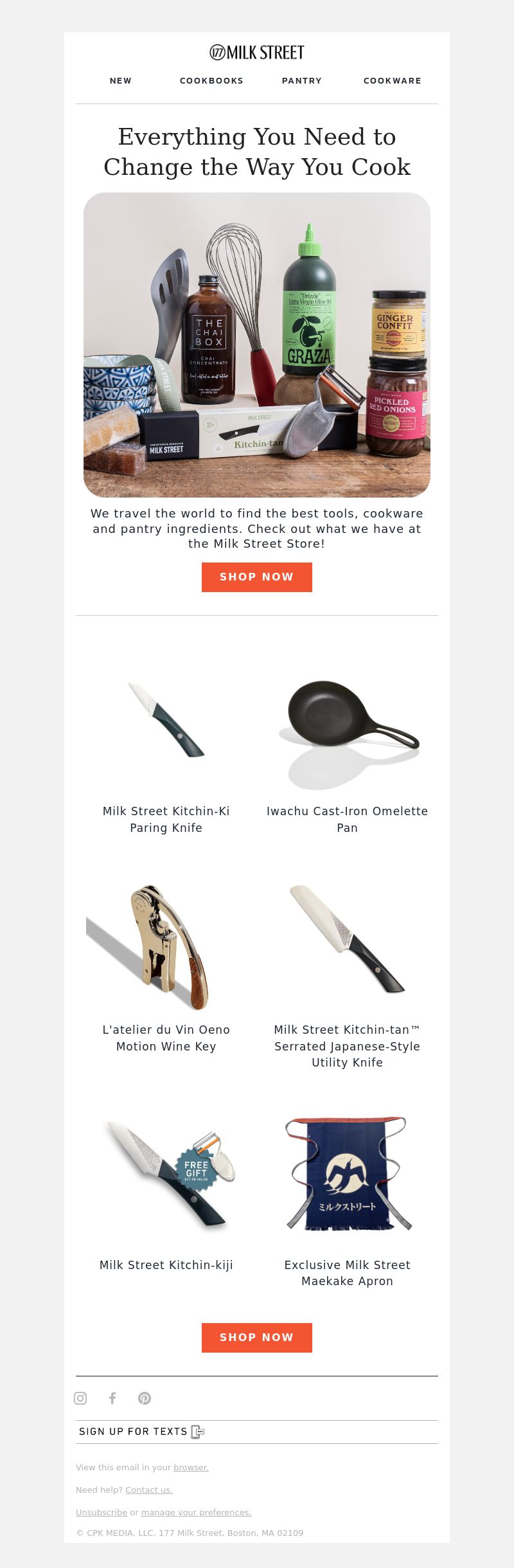This screenshot has width=514, height=1568.
Task: View this email in your browser
Action: tap(191, 1467)
